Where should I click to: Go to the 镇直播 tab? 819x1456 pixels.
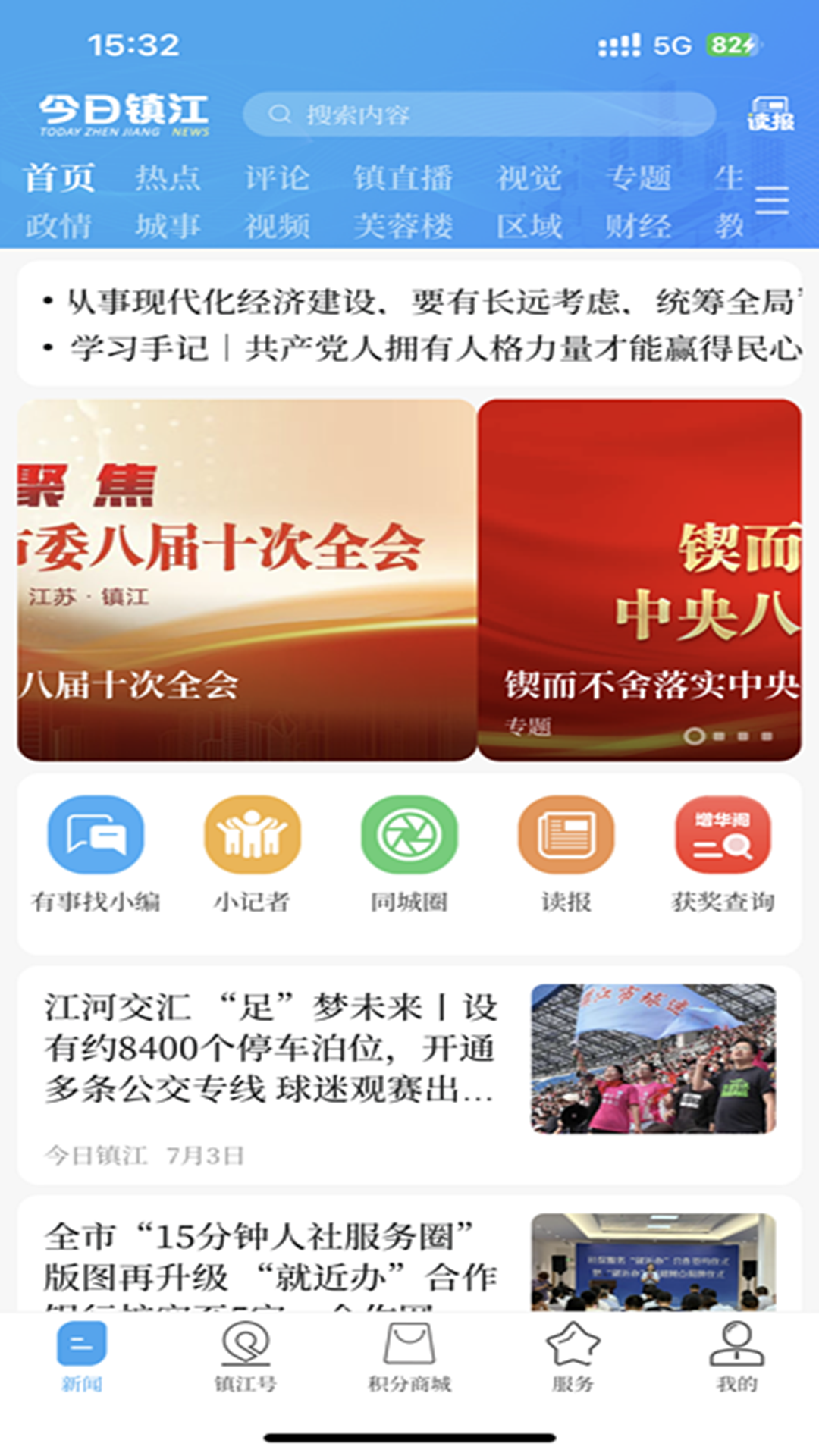click(x=403, y=178)
